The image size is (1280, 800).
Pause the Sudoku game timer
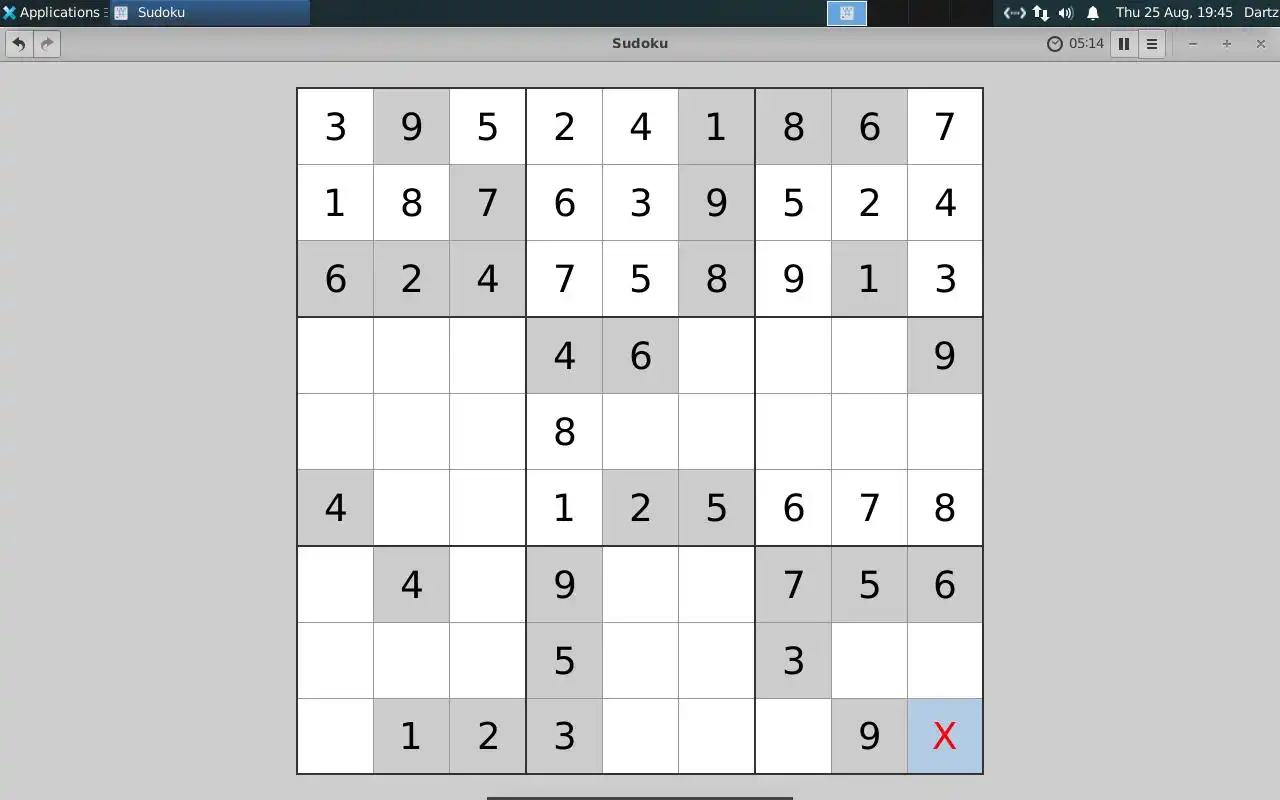click(x=1124, y=44)
